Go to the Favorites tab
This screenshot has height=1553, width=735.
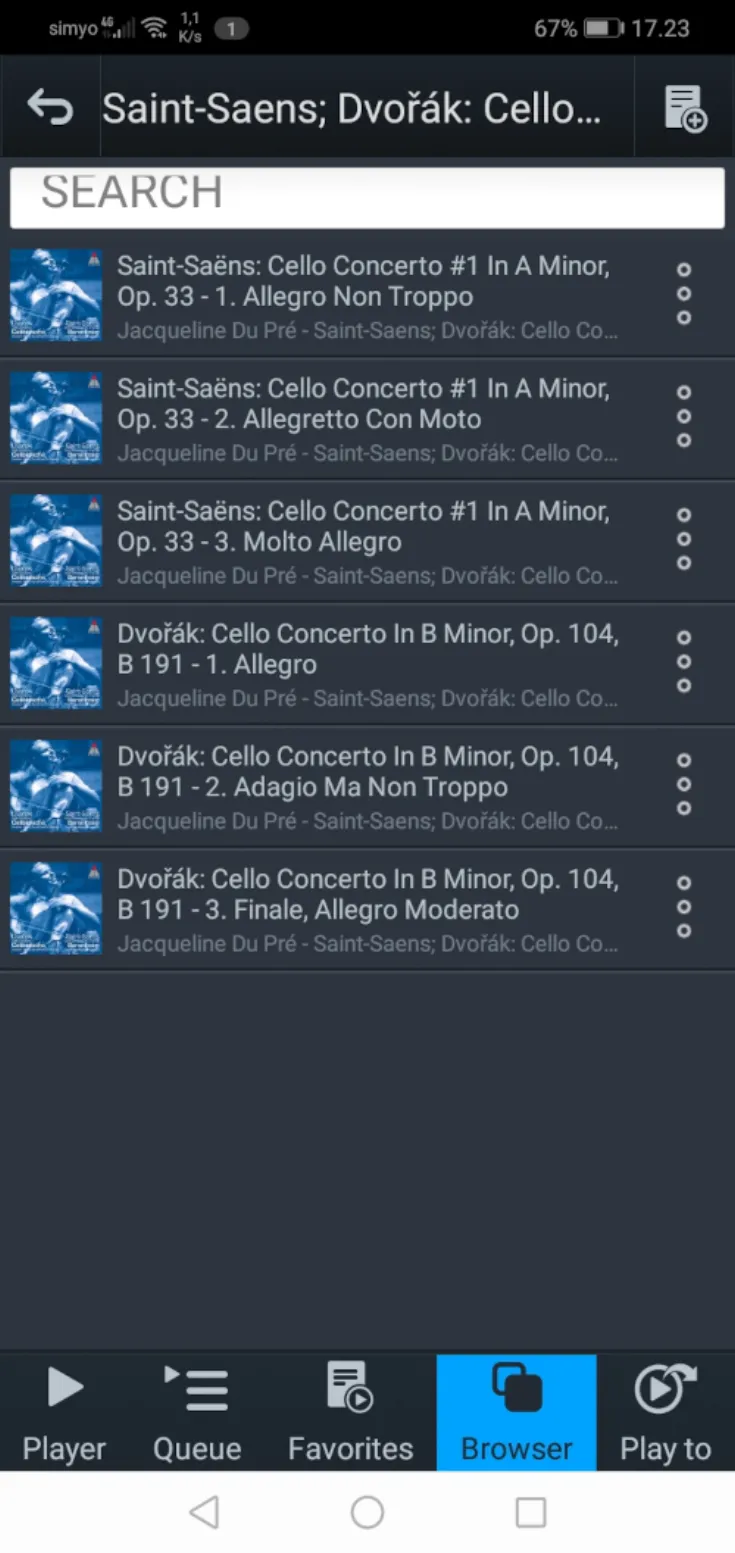point(350,1412)
